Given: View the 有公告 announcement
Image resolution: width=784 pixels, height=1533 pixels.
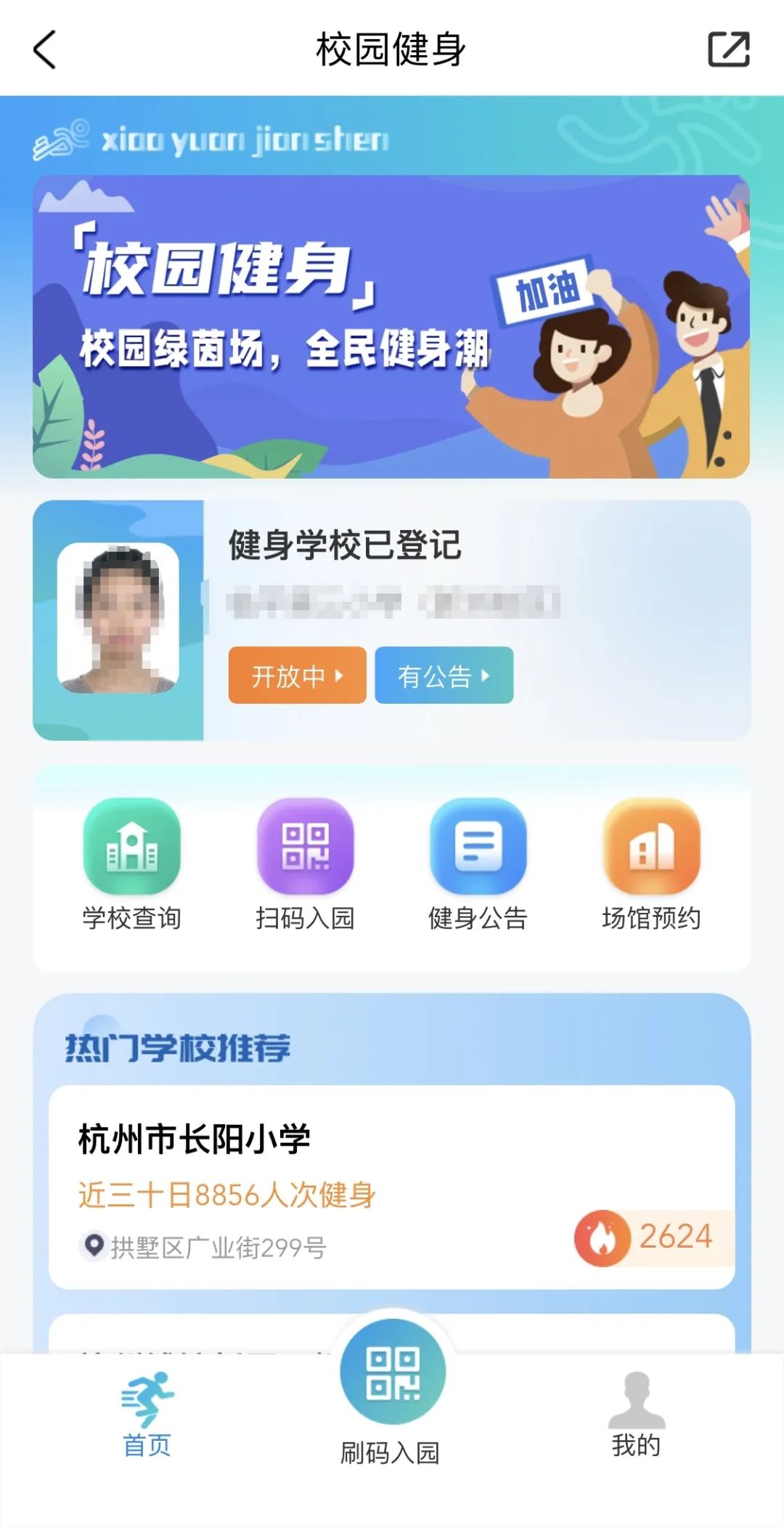Looking at the screenshot, I should (x=444, y=675).
